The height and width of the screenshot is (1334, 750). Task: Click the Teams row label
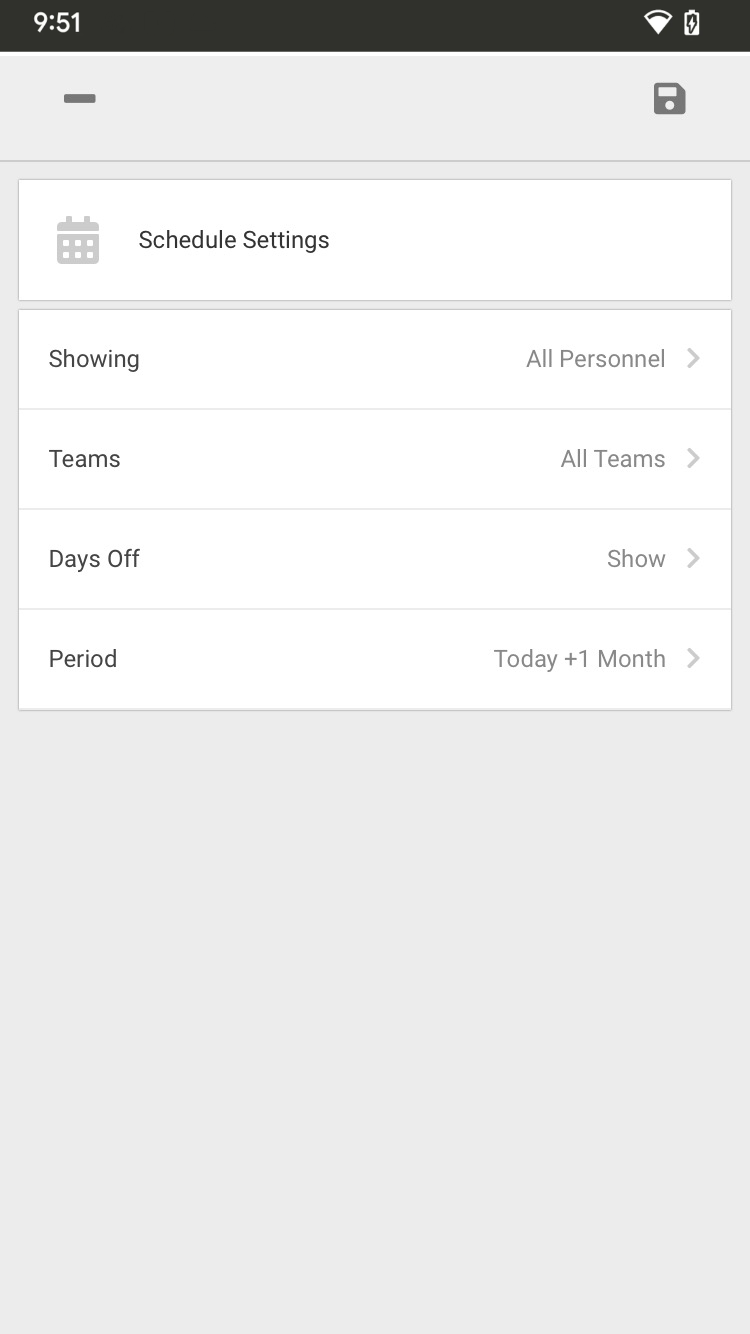click(84, 458)
